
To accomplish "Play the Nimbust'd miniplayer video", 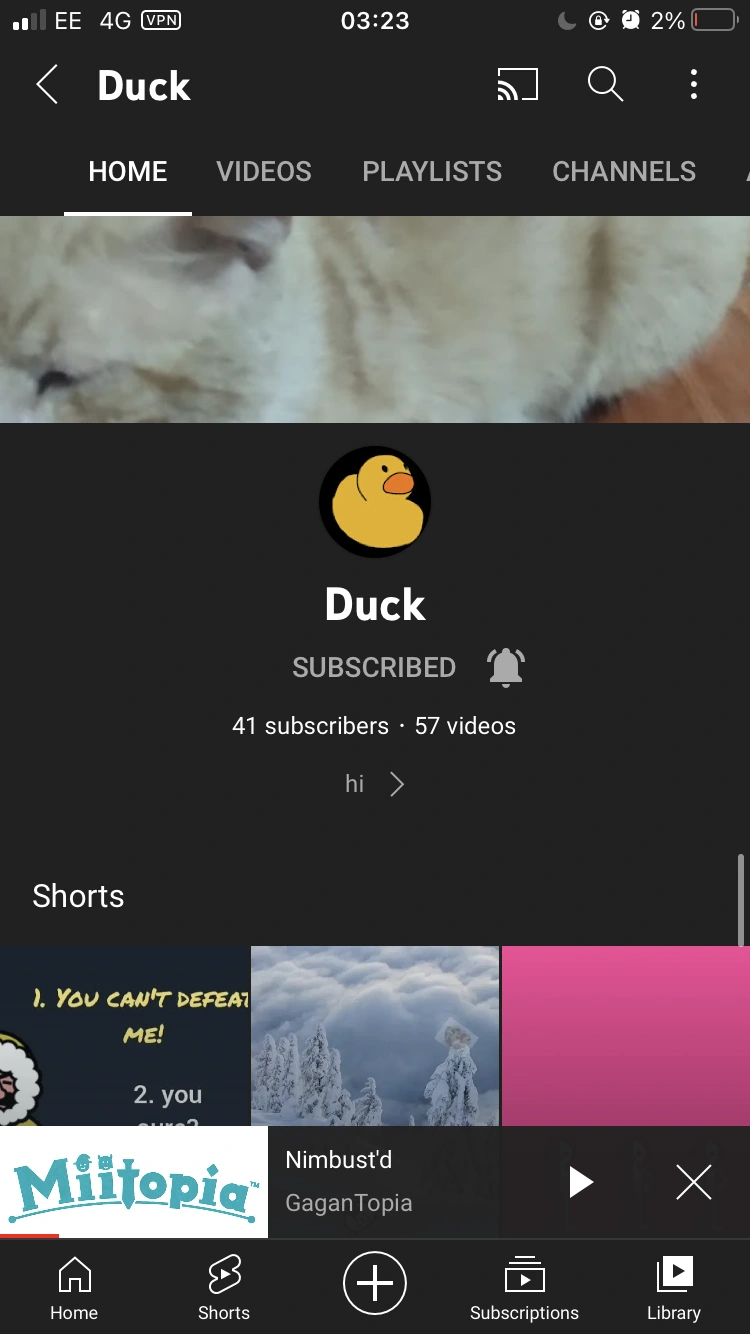I will pos(581,1182).
